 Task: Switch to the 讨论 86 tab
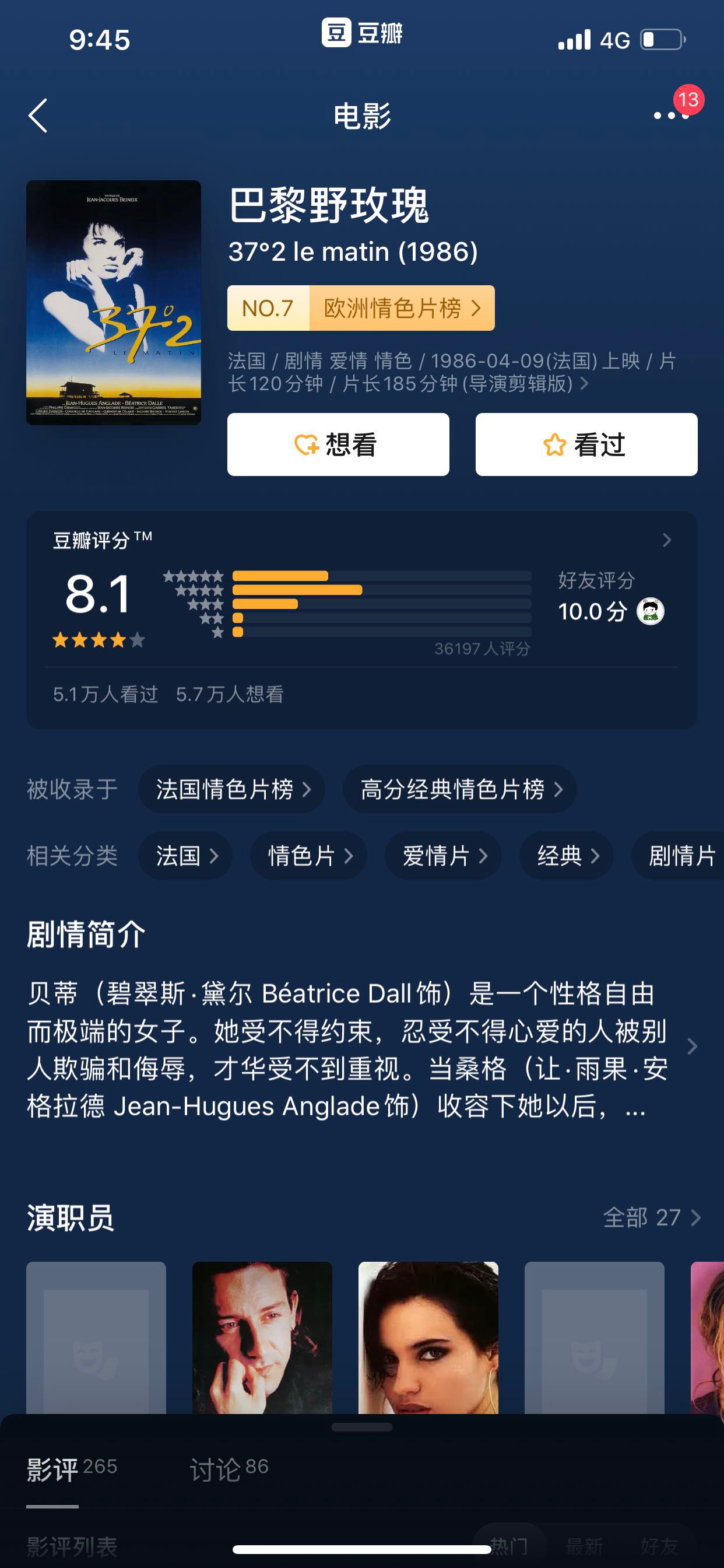229,1469
